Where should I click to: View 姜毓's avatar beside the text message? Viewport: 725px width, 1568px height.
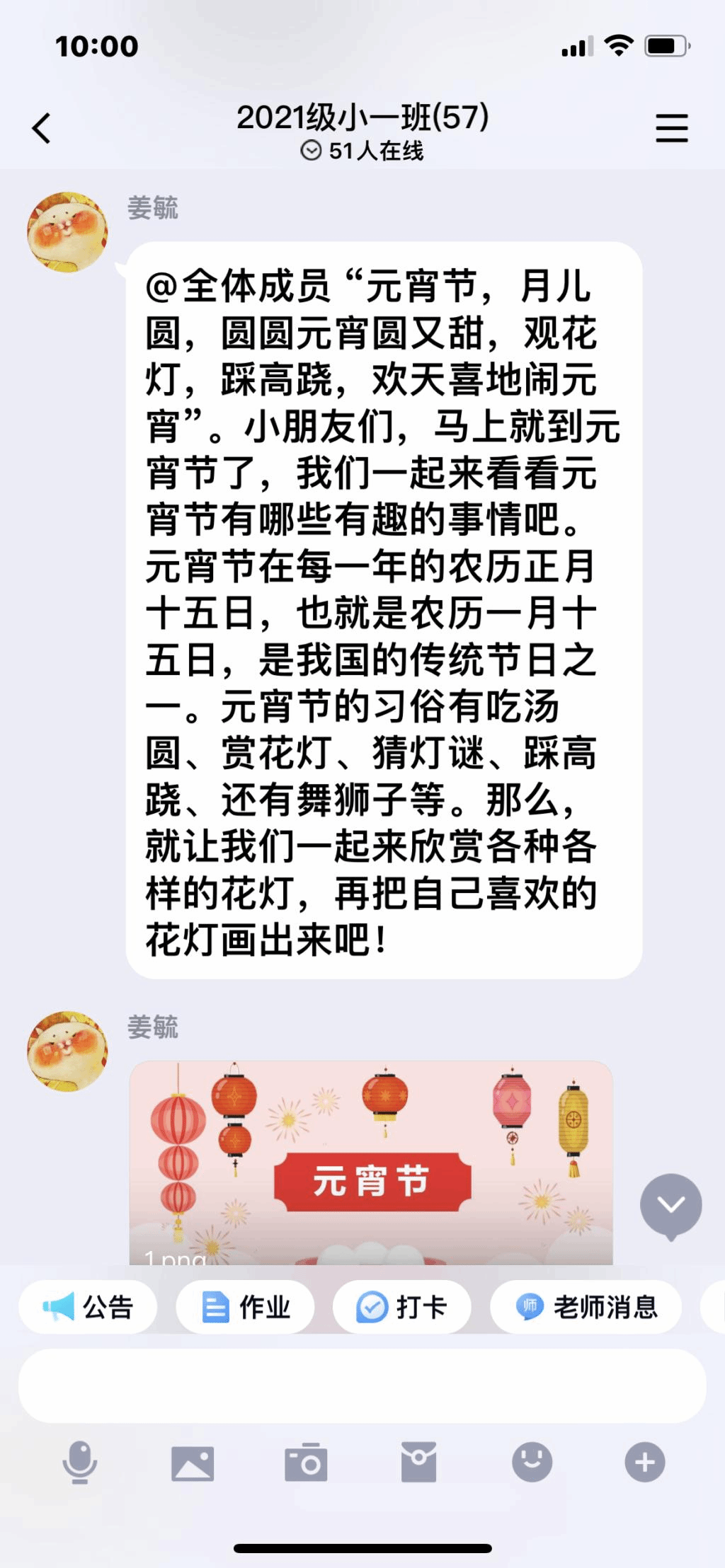click(x=67, y=232)
